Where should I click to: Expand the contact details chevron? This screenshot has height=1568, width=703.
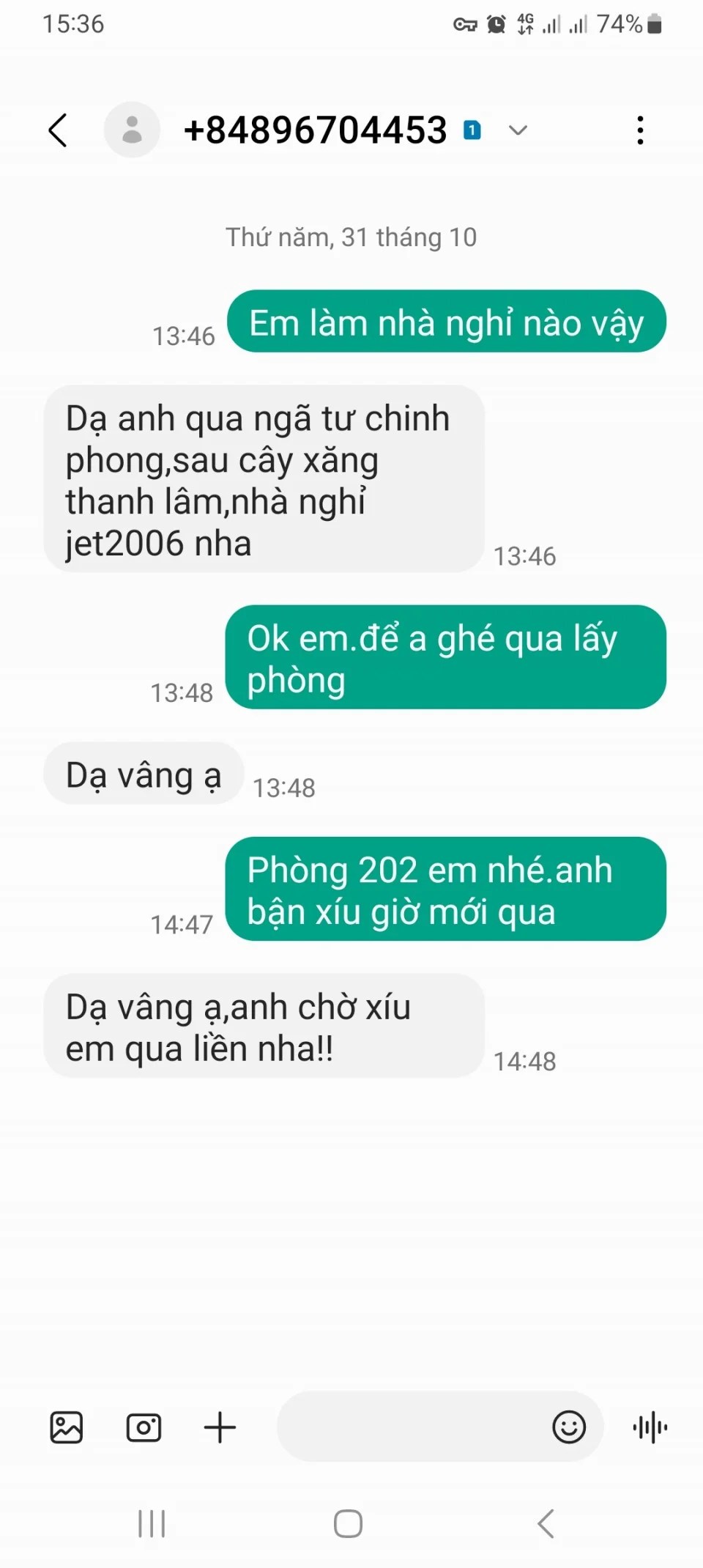tap(518, 130)
